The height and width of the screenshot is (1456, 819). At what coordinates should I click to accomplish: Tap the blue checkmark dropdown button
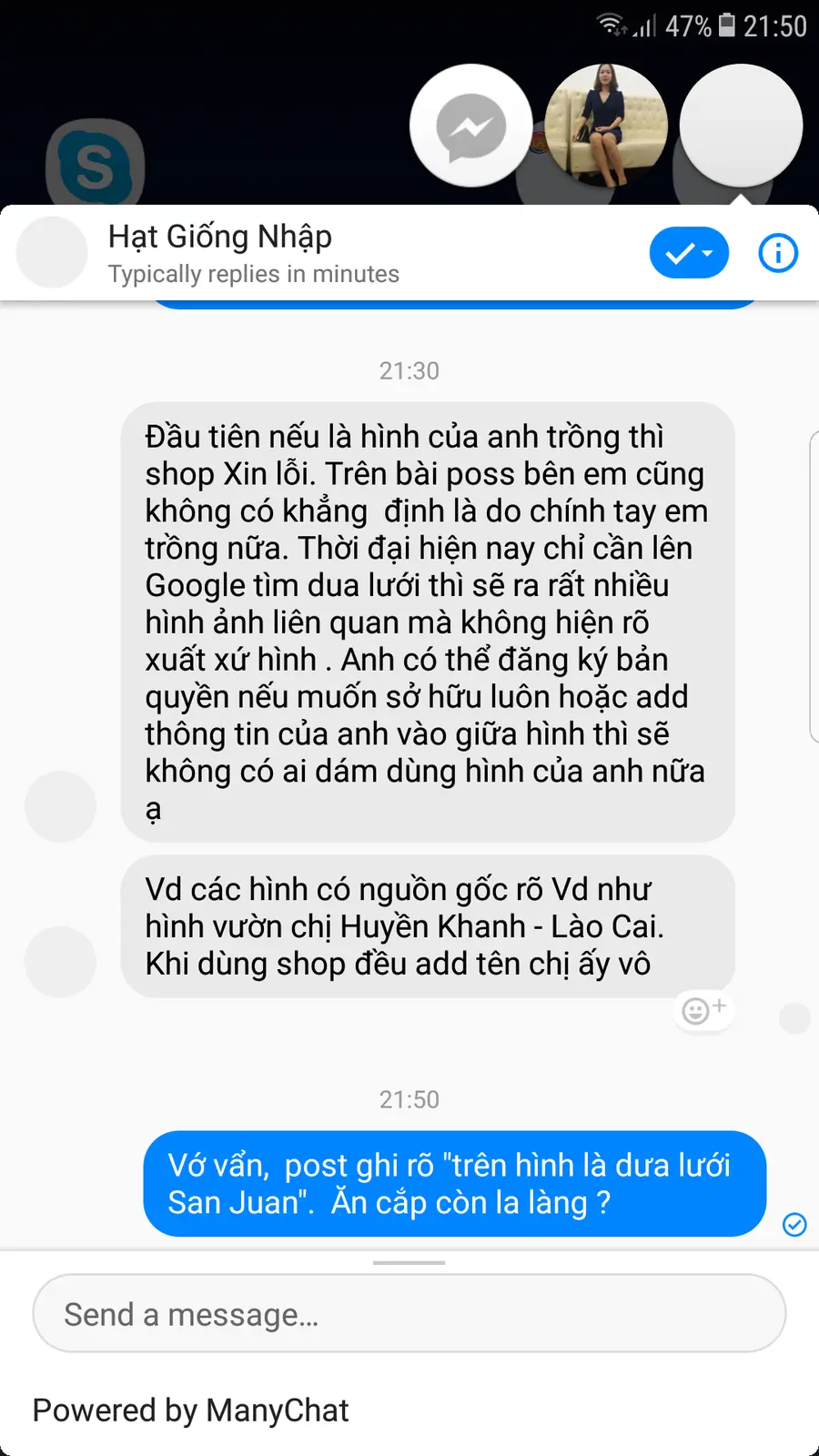(689, 253)
